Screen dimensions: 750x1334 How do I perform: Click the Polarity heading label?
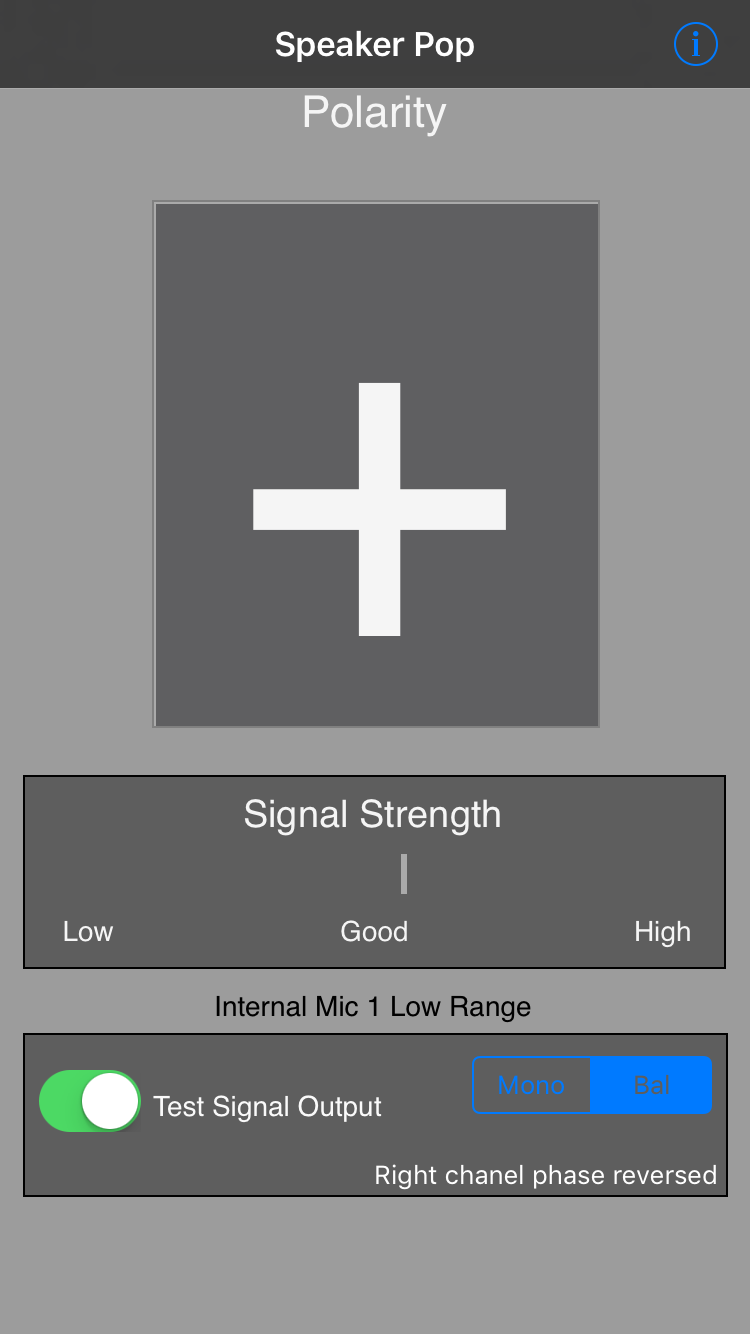tap(373, 112)
